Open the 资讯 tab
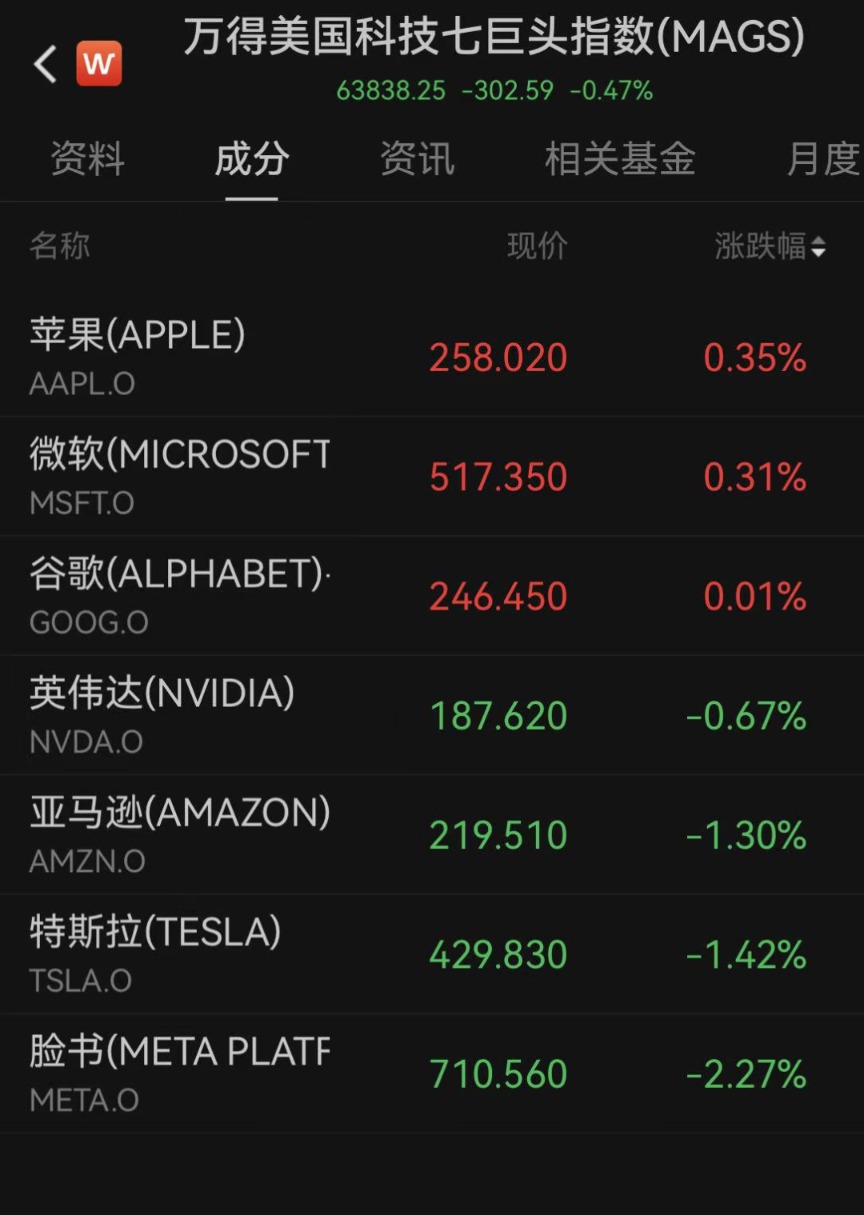The height and width of the screenshot is (1215, 864). (x=417, y=159)
